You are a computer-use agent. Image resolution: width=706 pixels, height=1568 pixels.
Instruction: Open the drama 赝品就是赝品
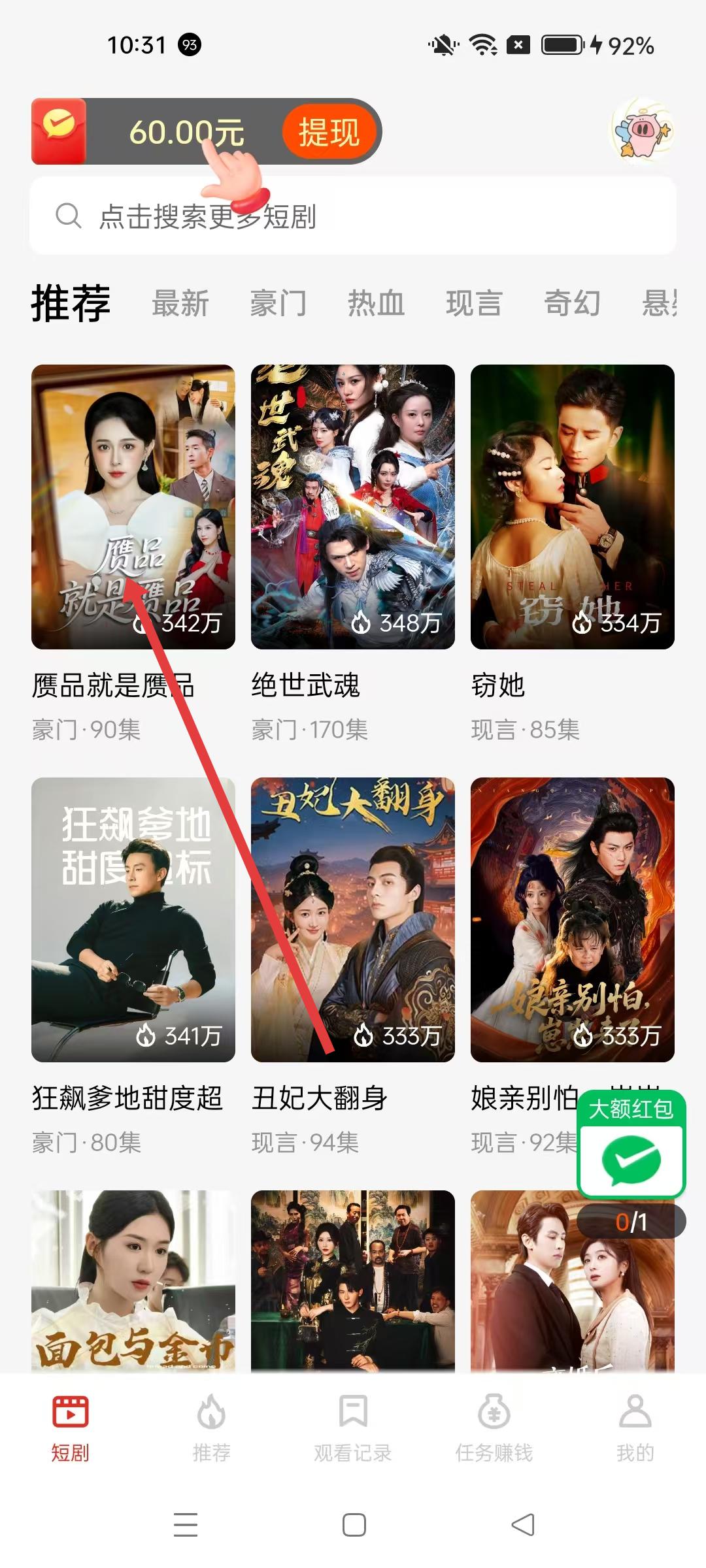tap(133, 507)
